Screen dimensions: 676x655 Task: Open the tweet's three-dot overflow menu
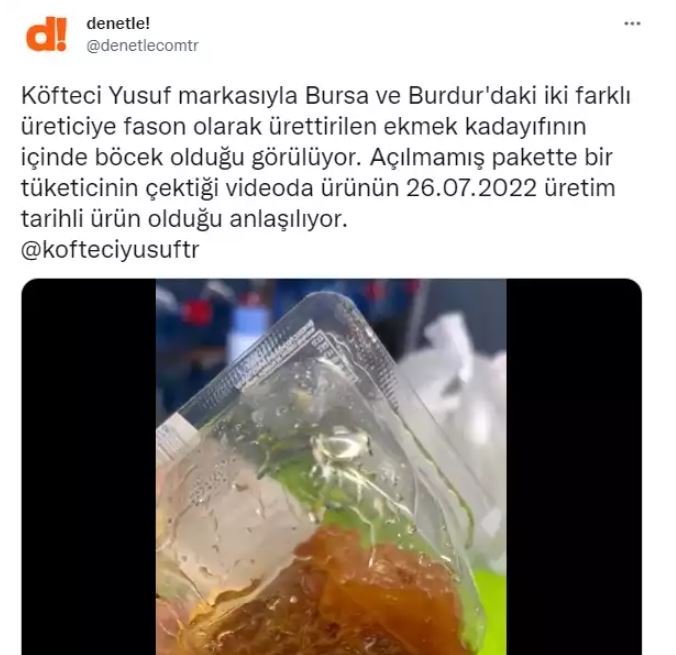tap(631, 23)
